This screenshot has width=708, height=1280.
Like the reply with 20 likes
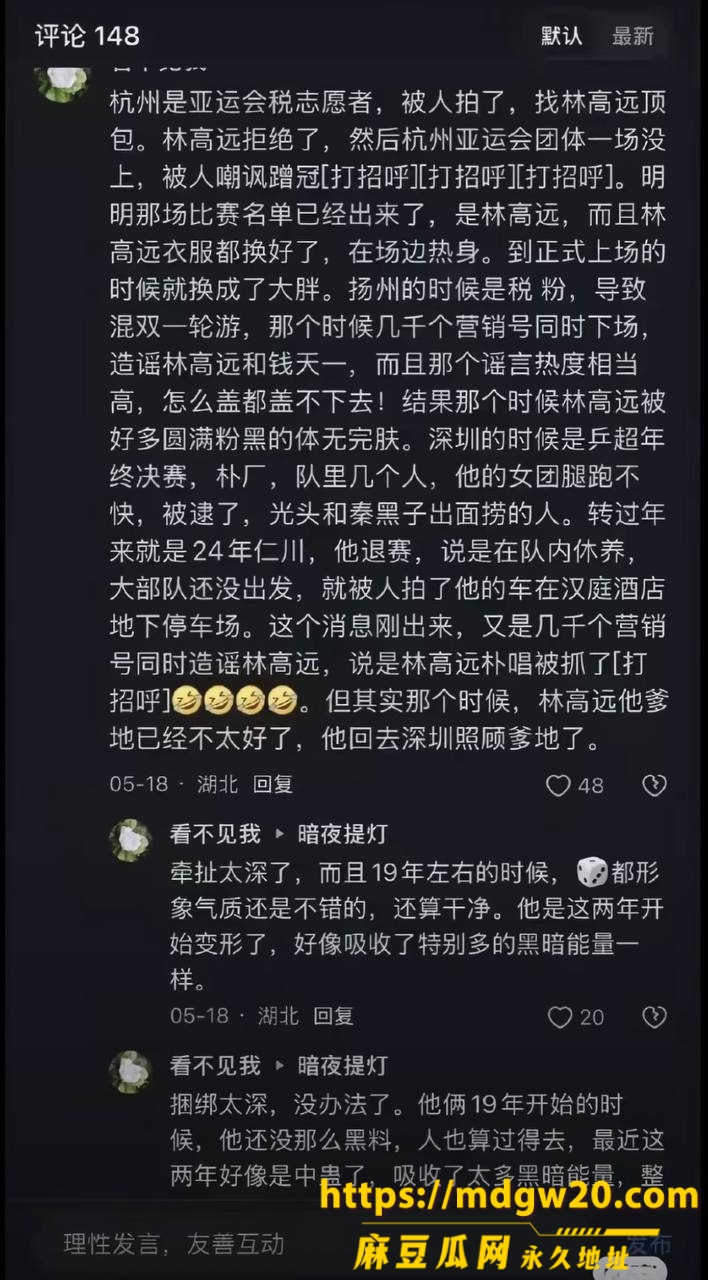576,1017
